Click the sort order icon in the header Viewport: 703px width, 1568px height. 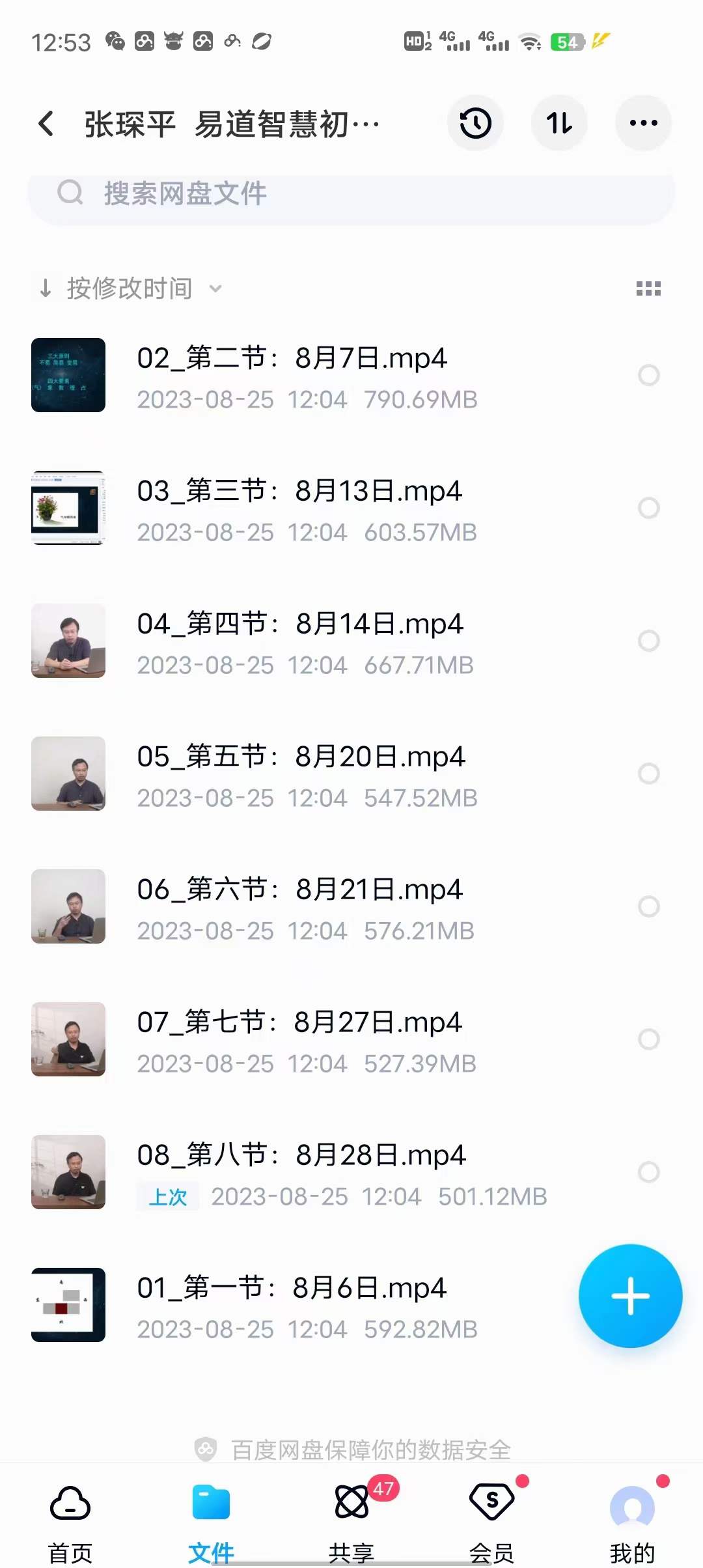click(x=559, y=122)
